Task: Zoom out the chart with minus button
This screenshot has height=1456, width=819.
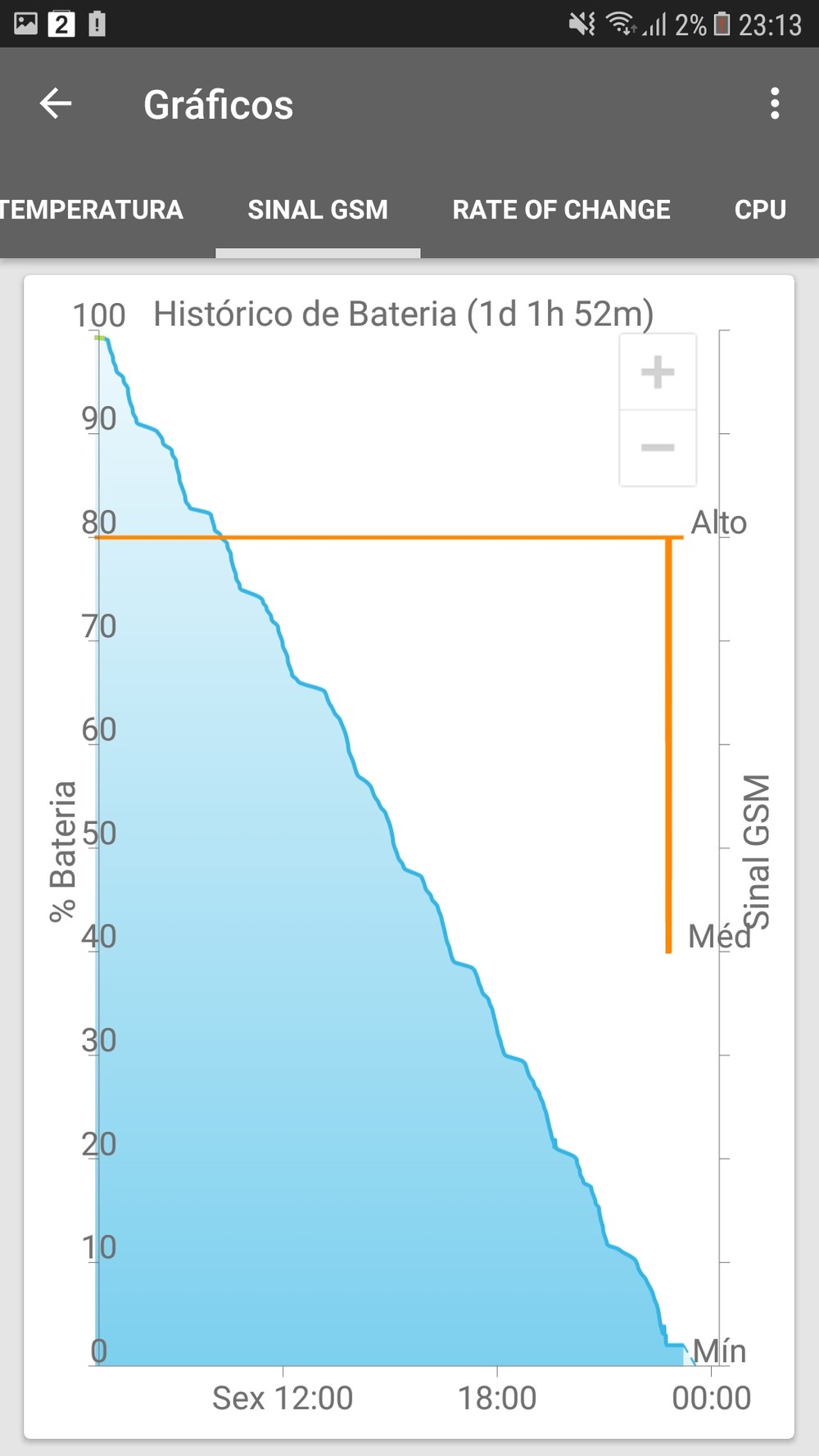Action: pyautogui.click(x=658, y=447)
